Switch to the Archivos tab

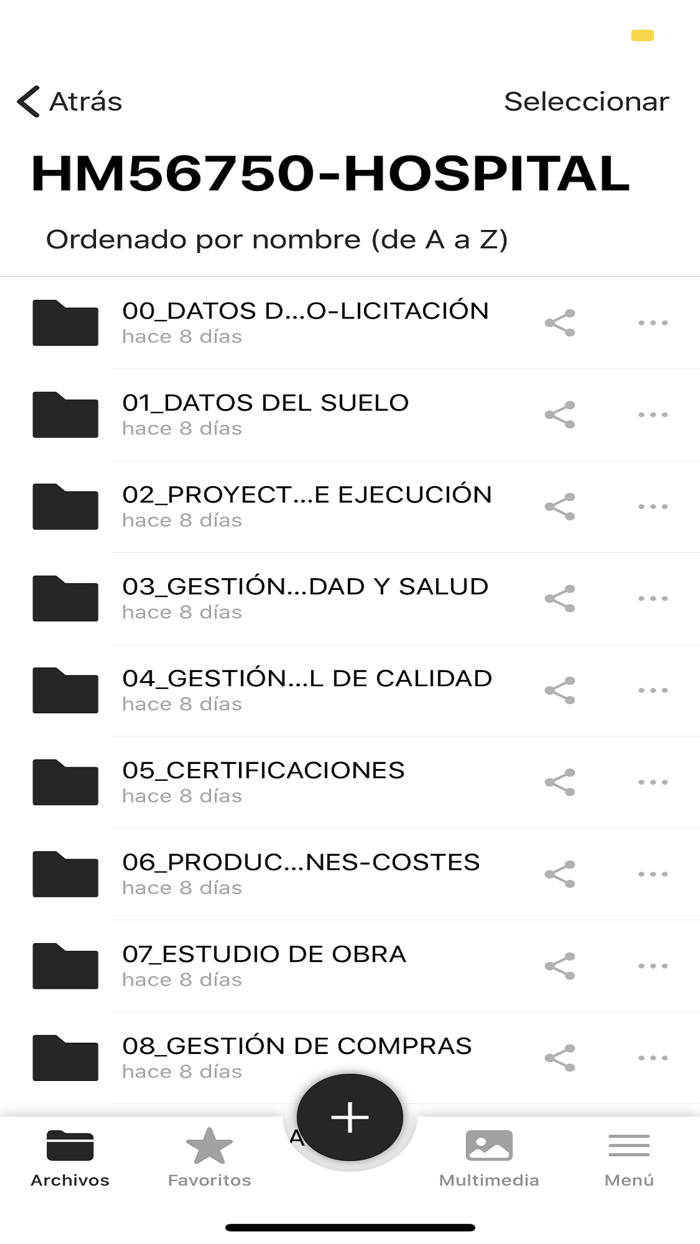pos(70,1158)
